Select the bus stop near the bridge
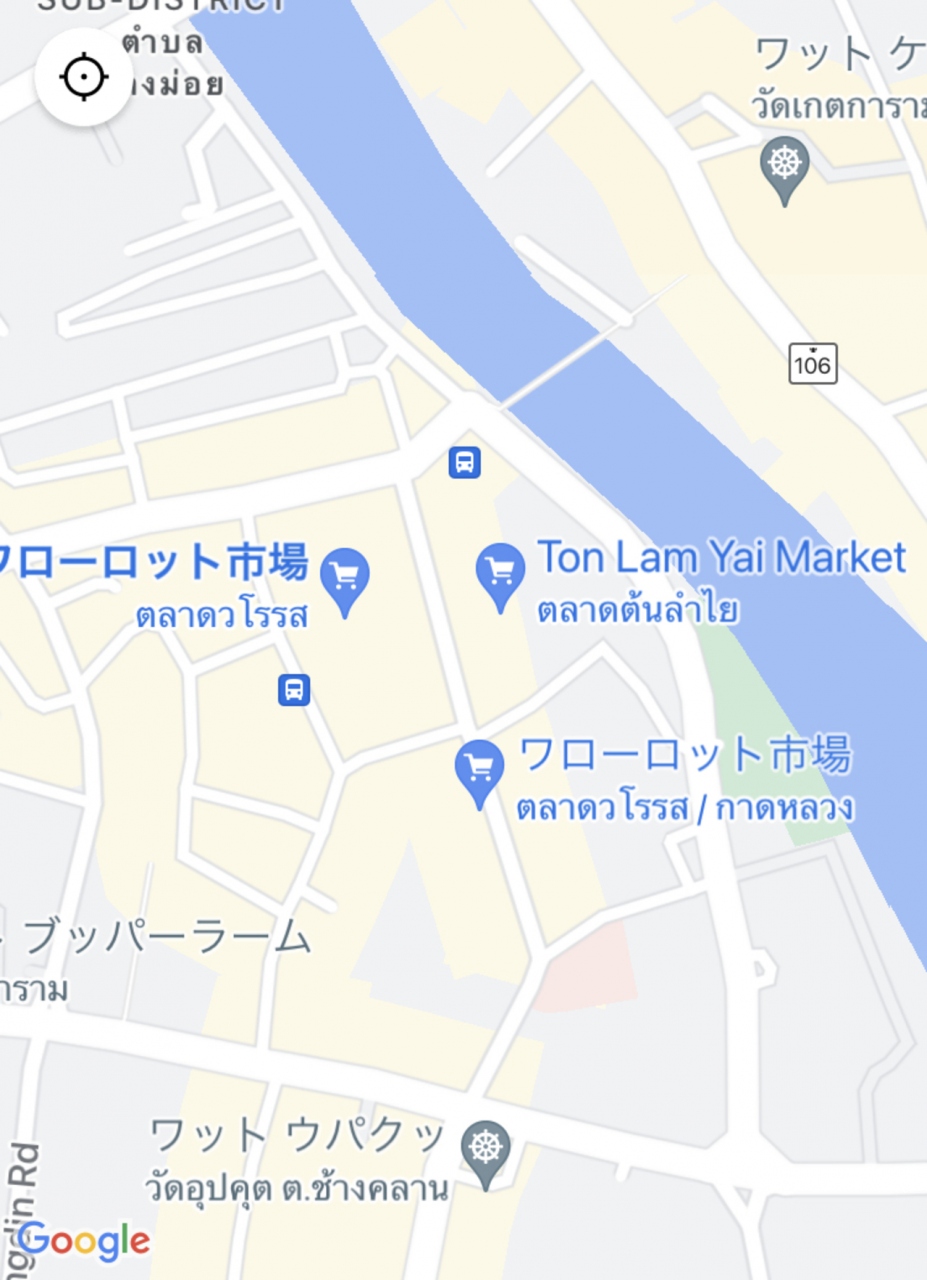 coord(464,462)
